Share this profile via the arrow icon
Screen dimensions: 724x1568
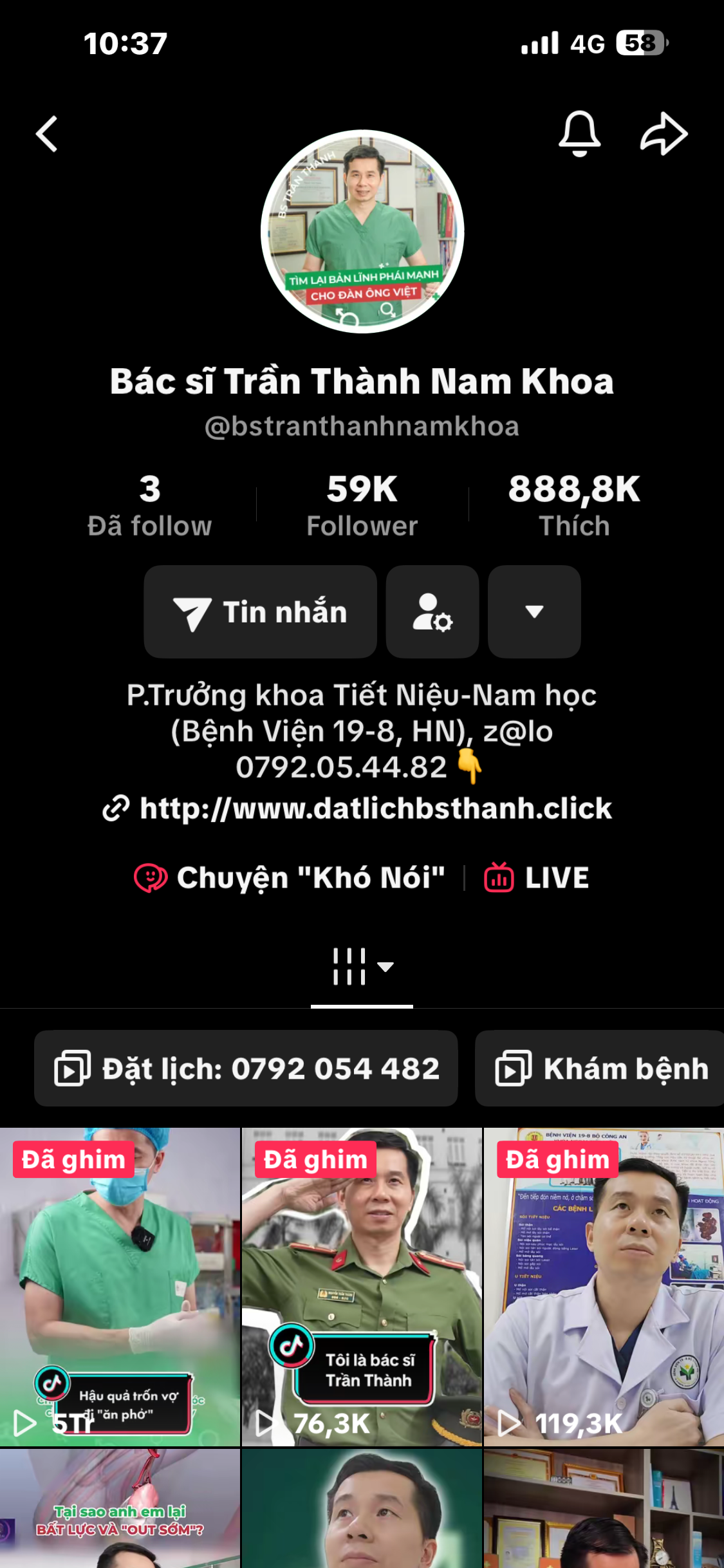point(664,134)
